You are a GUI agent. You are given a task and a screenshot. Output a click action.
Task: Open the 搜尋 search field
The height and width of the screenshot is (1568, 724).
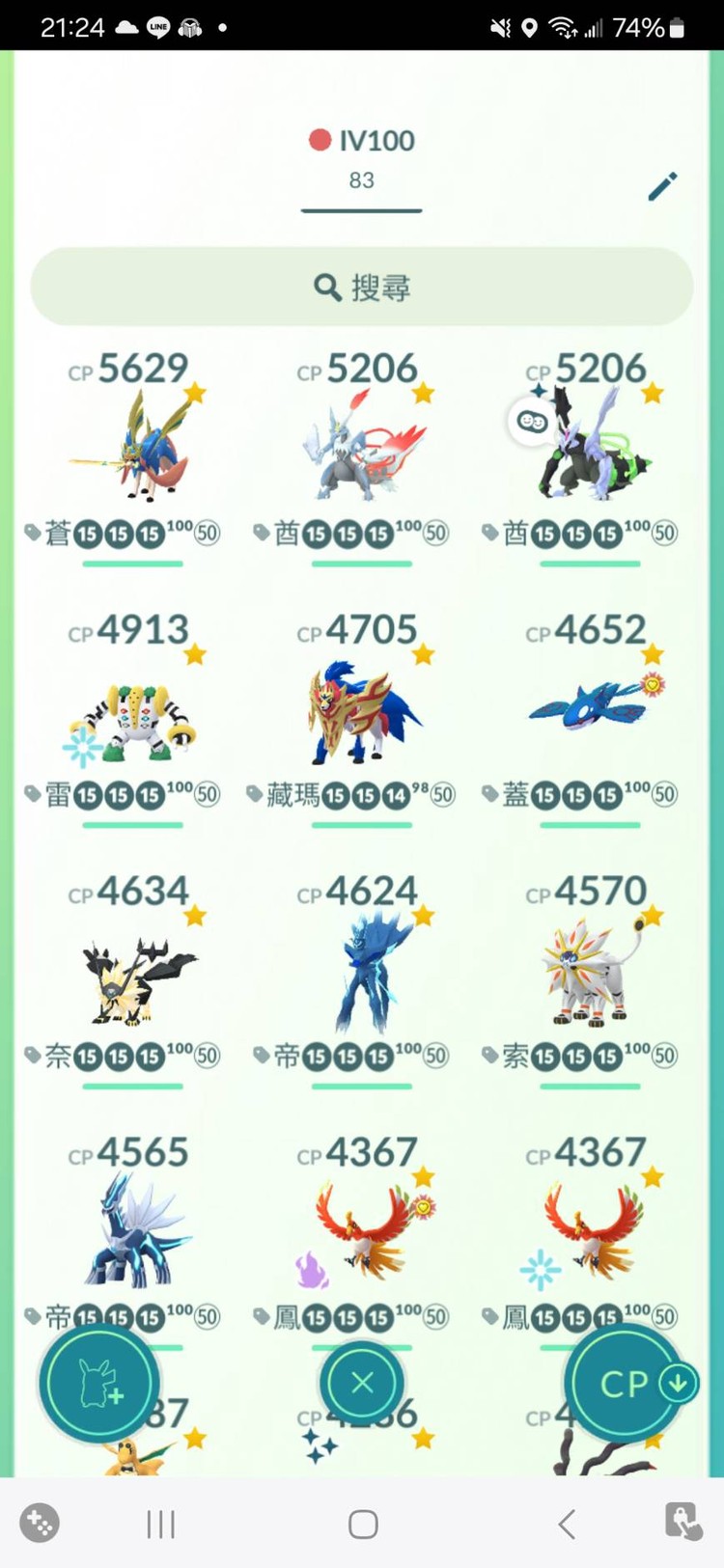click(x=362, y=288)
